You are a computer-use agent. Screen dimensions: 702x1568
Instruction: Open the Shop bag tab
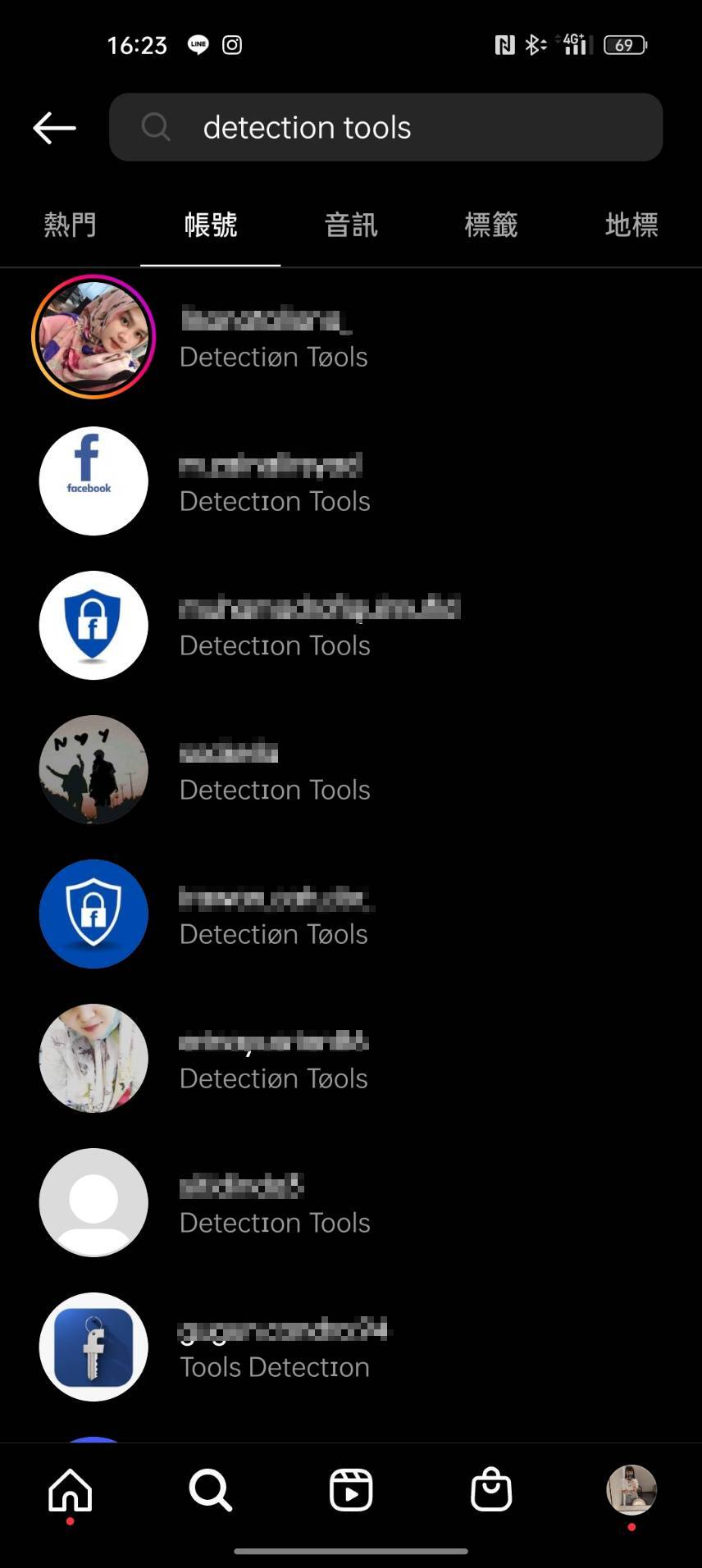coord(491,1490)
